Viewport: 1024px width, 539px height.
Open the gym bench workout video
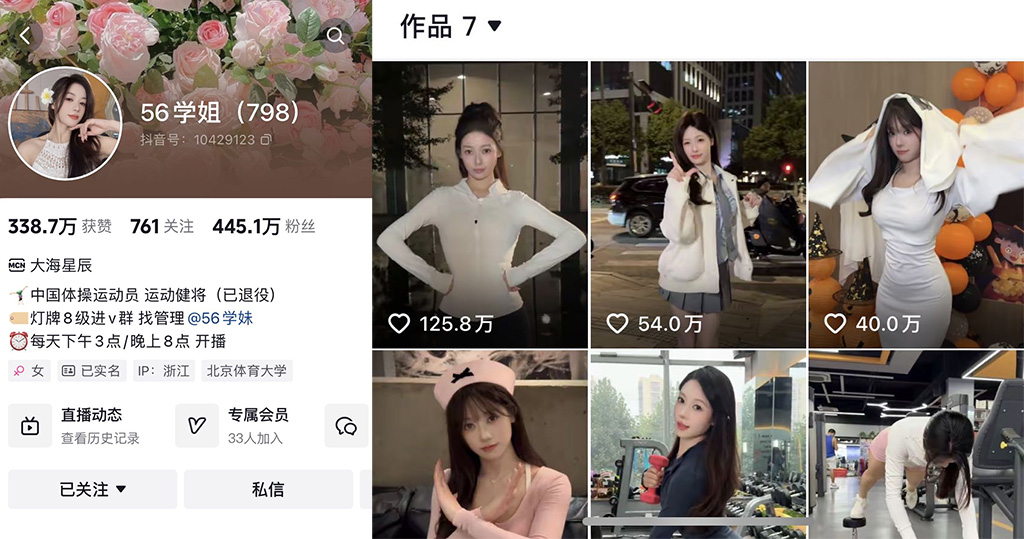click(x=916, y=445)
